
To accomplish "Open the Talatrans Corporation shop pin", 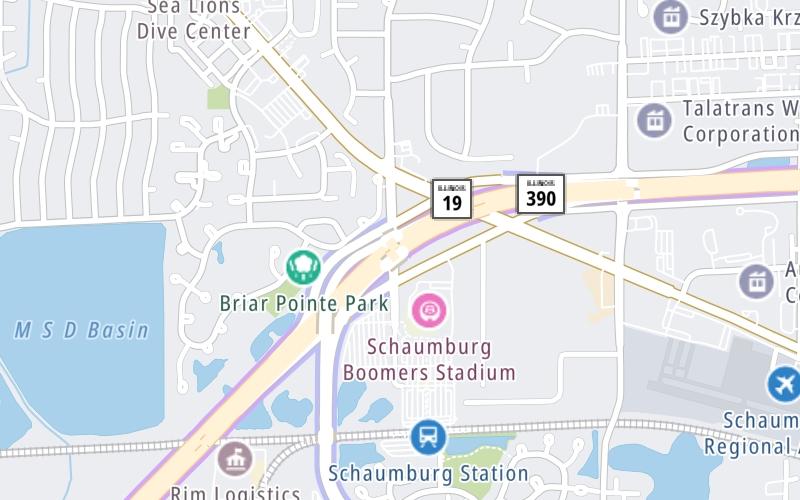I will click(654, 121).
